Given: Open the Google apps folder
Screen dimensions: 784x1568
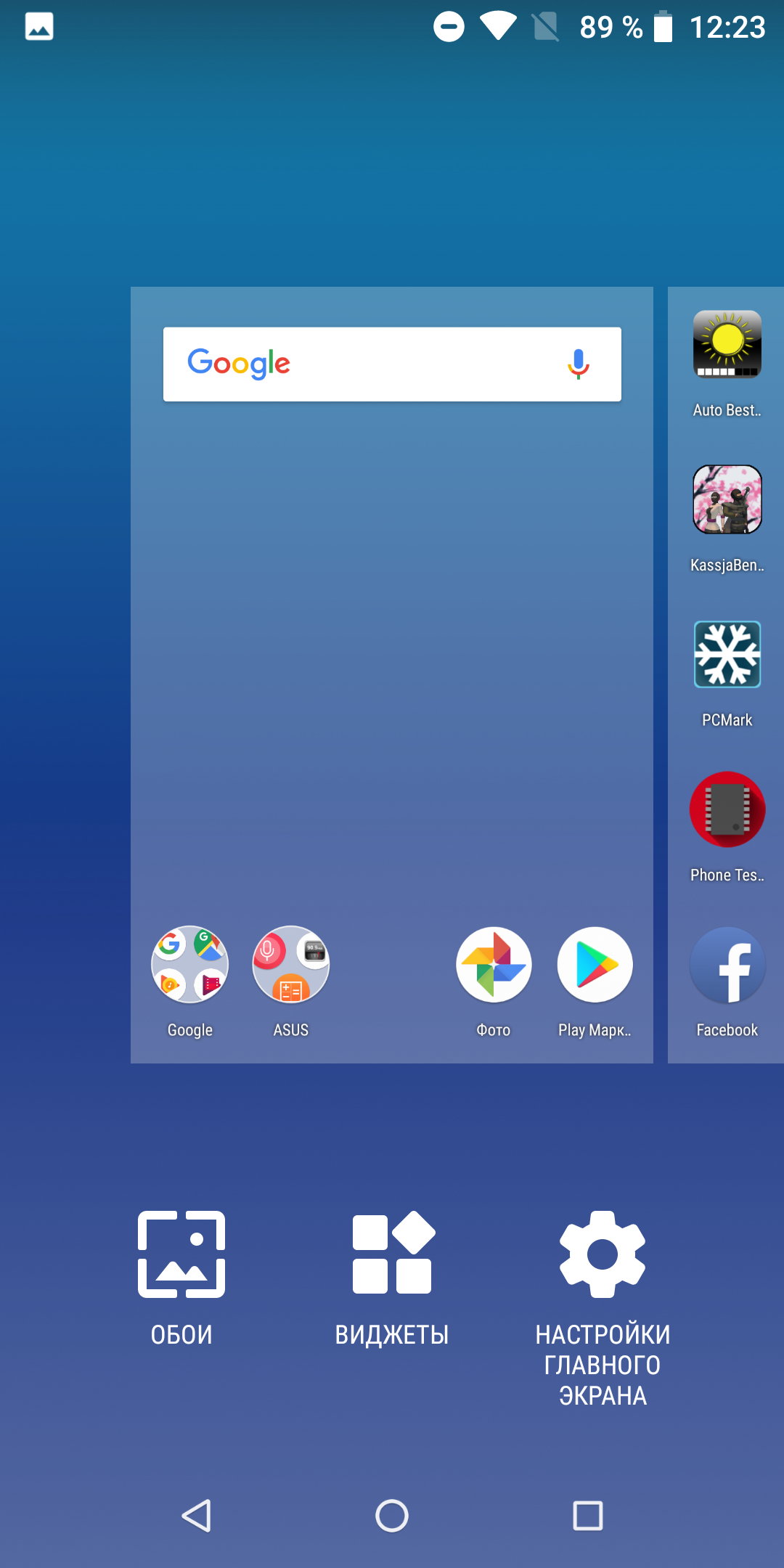Looking at the screenshot, I should 190,981.
